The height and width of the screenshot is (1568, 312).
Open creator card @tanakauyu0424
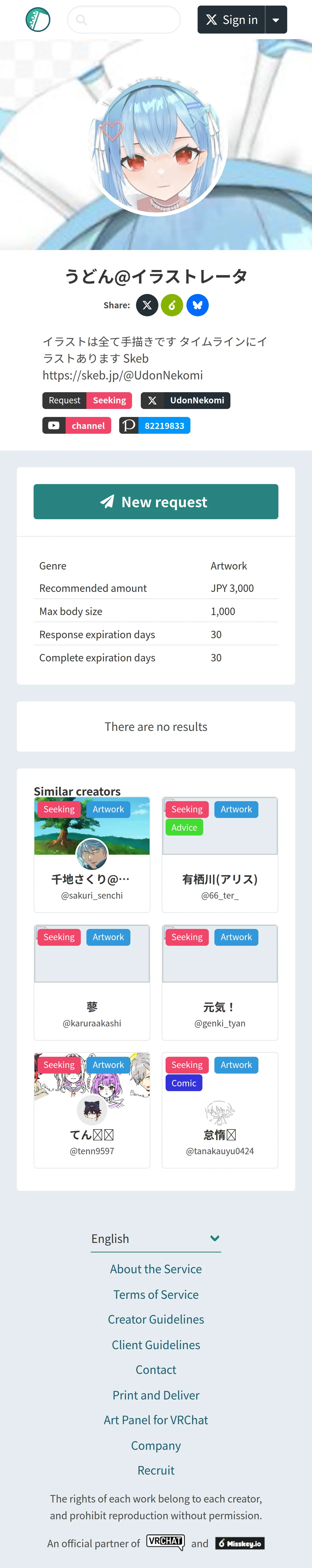[x=220, y=1110]
